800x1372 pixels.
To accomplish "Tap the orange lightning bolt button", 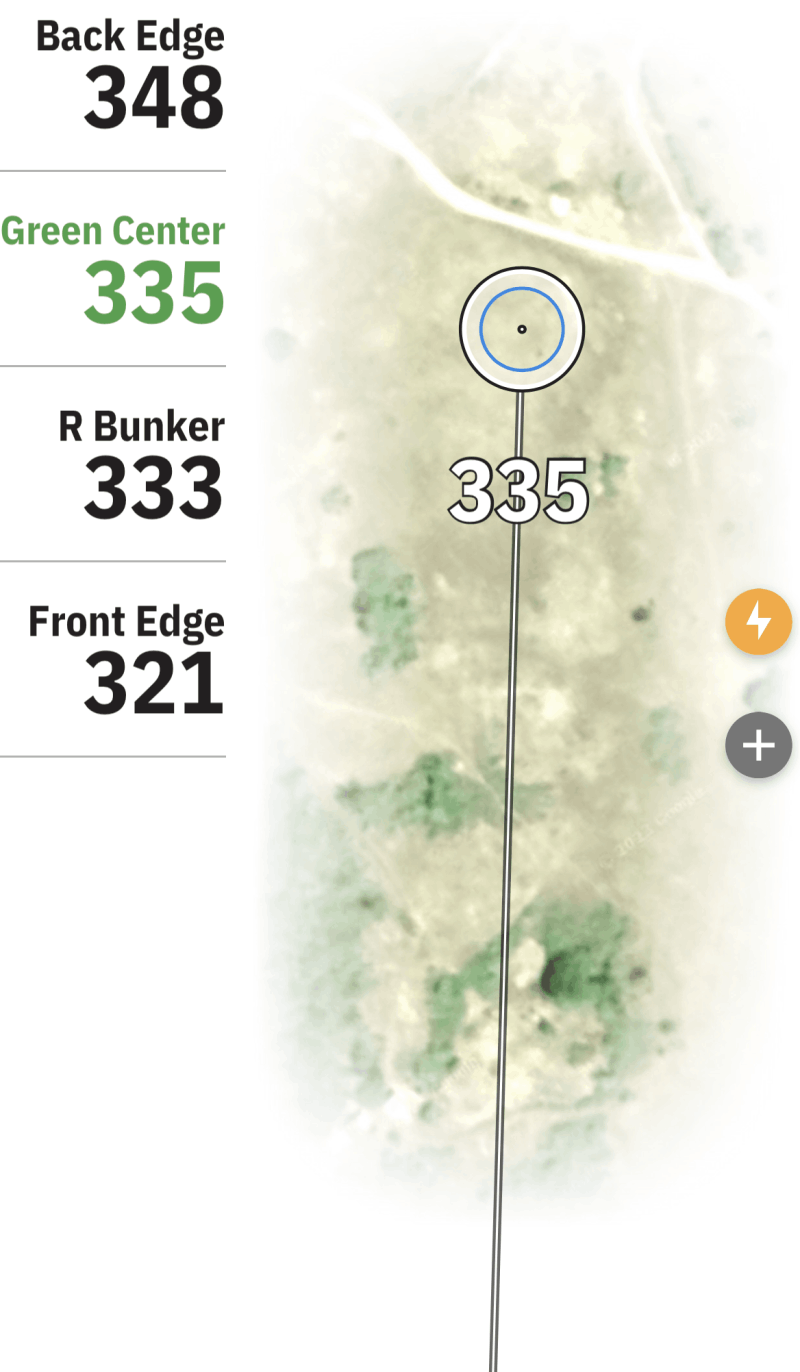I will pyautogui.click(x=758, y=622).
